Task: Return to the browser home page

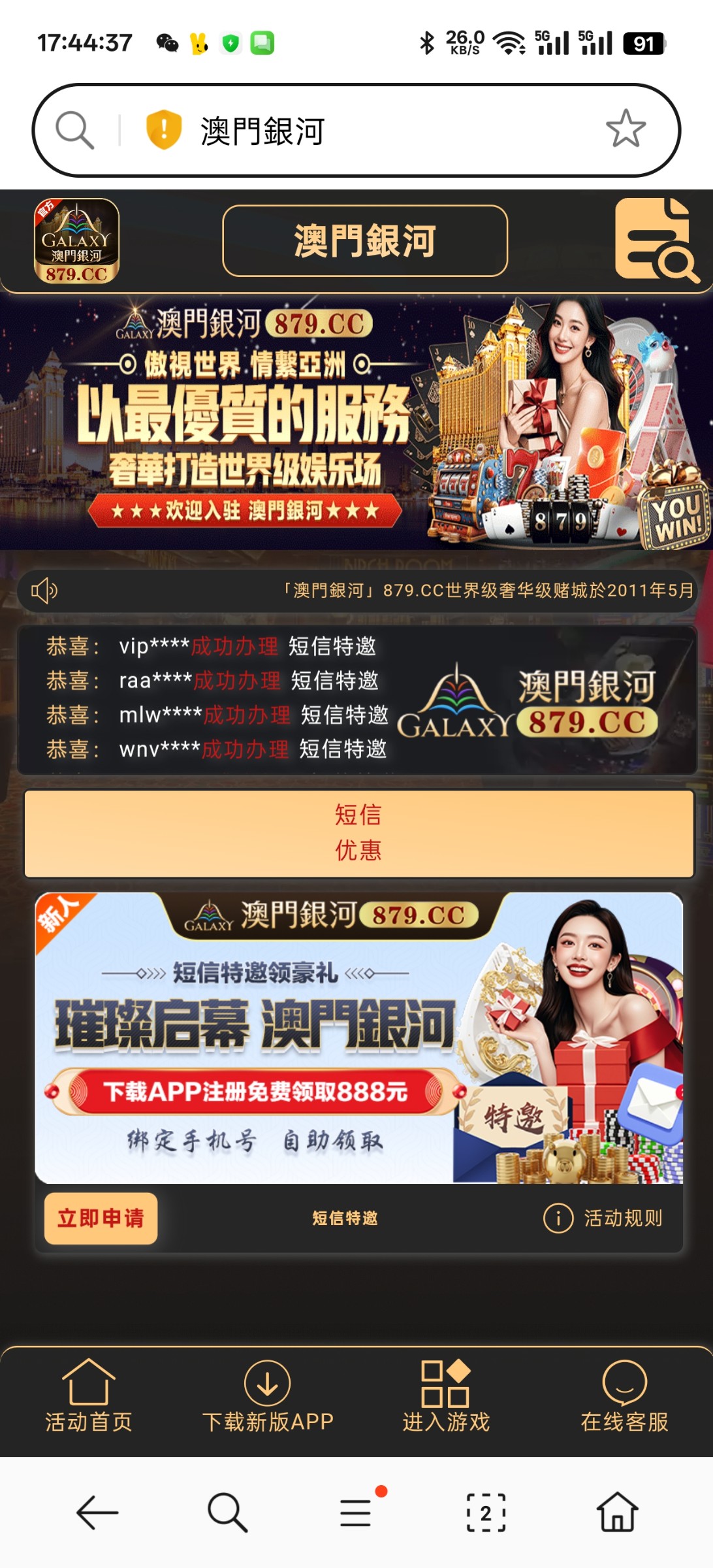Action: (x=617, y=1512)
